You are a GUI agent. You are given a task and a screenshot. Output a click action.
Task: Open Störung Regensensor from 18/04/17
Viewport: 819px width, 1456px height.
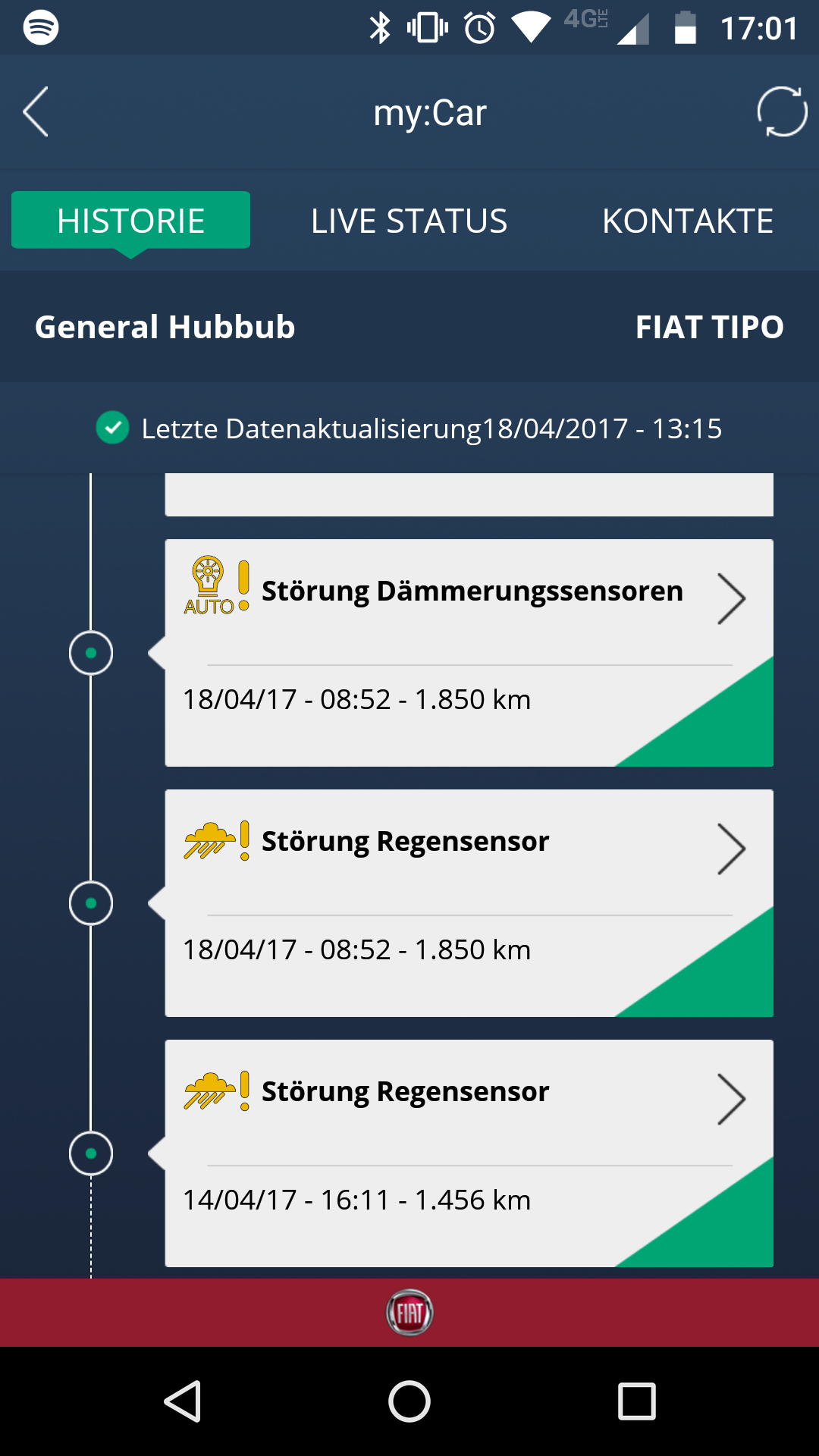click(469, 902)
